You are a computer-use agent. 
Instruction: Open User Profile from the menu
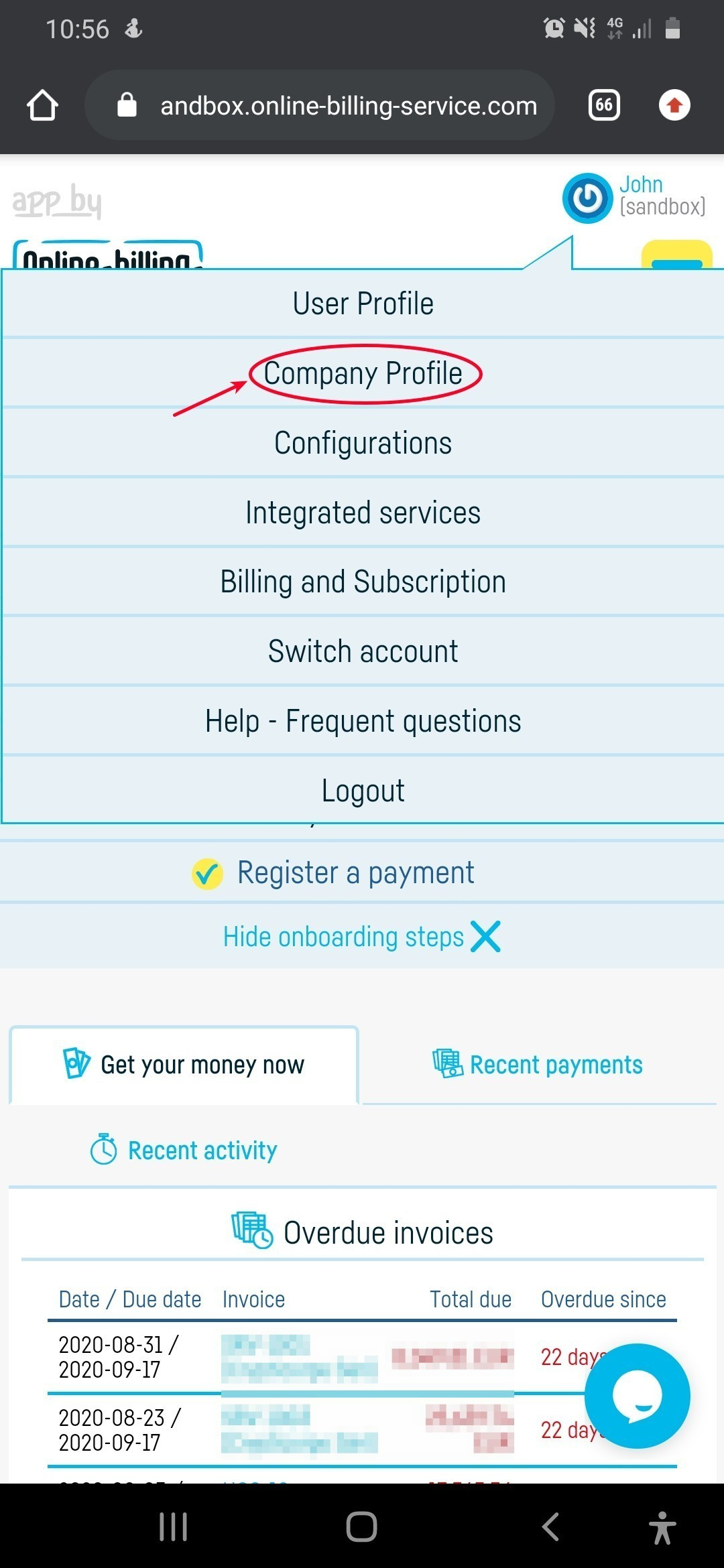[363, 304]
